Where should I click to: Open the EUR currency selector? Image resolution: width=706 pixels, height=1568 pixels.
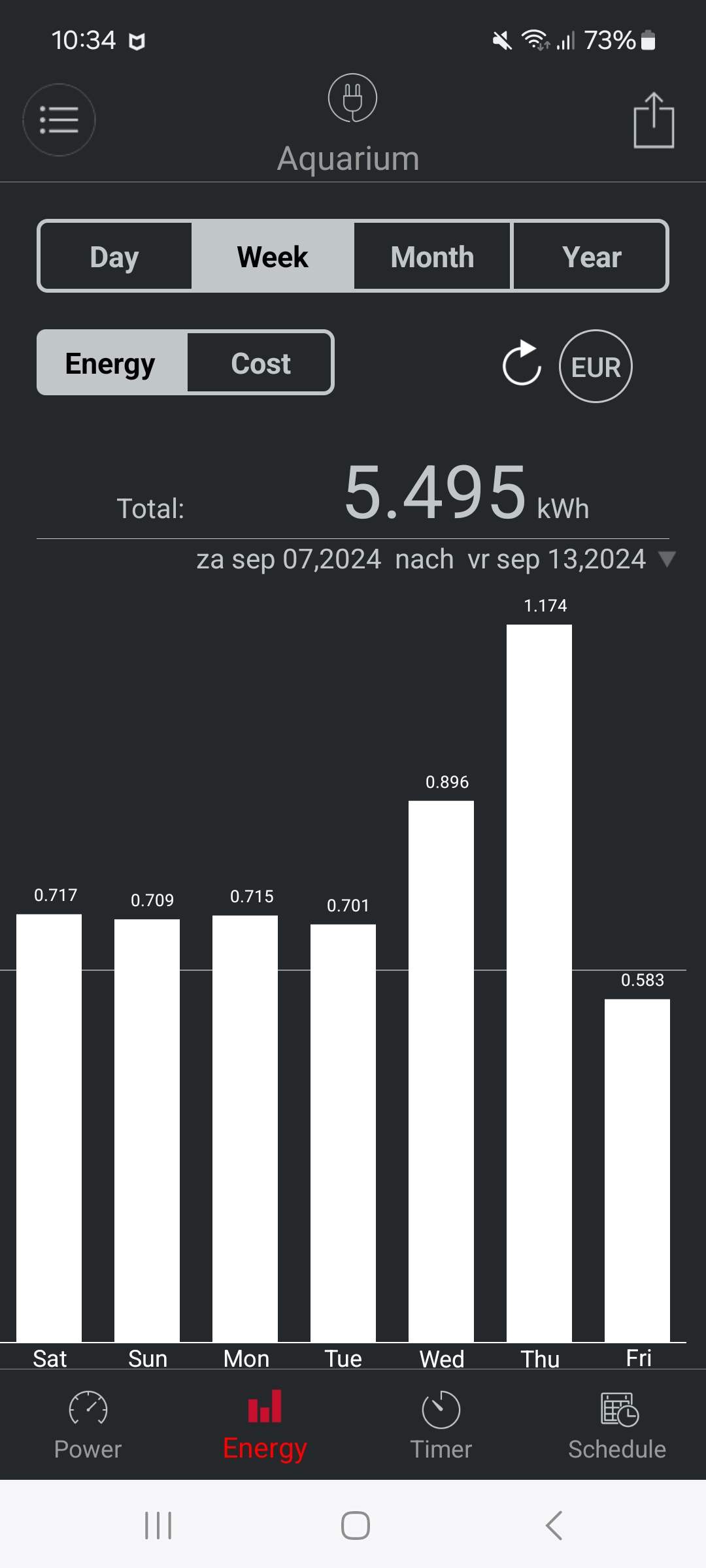[596, 366]
